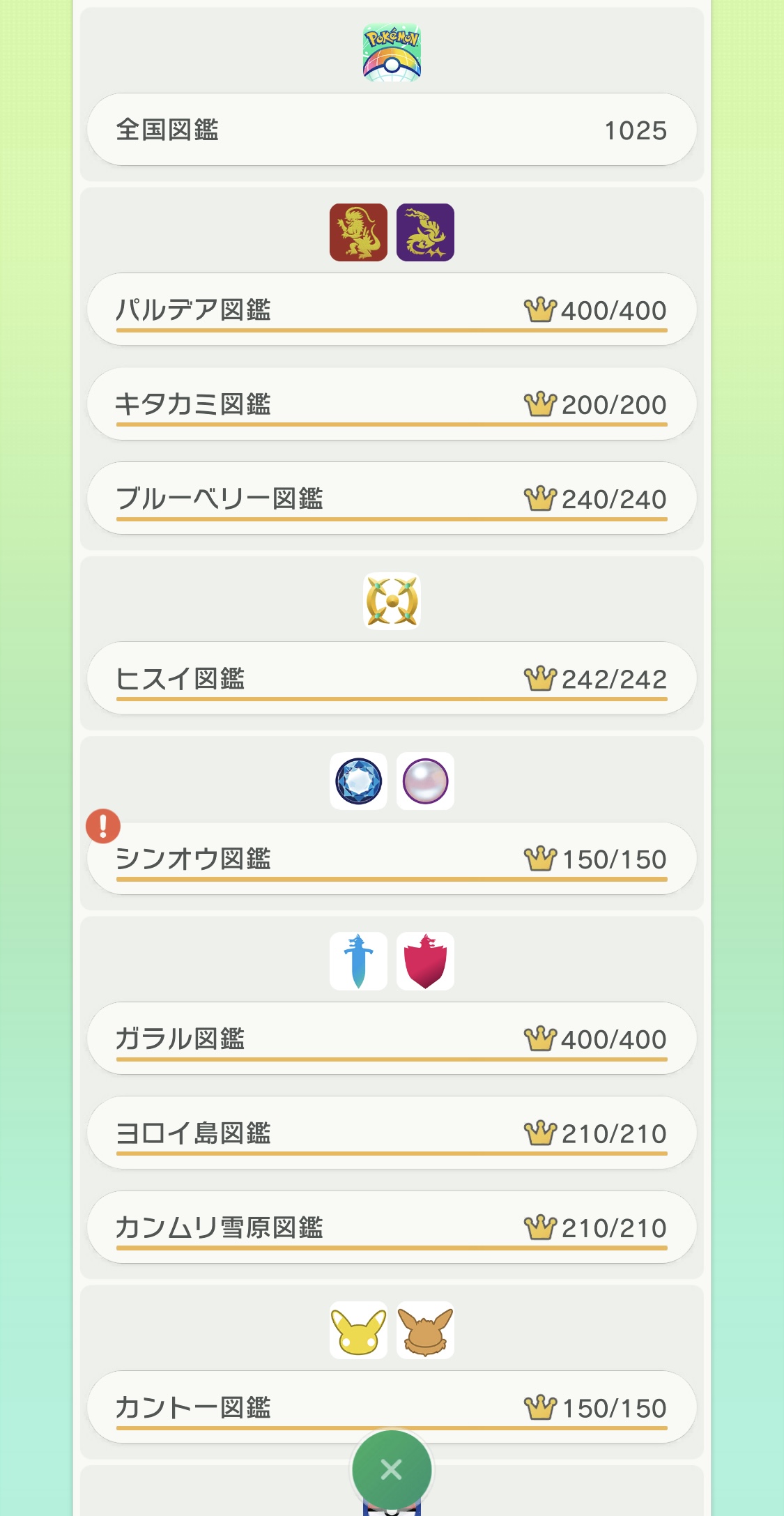Open the パルデア図鑑 entry
Image resolution: width=784 pixels, height=1516 pixels.
pos(392,309)
